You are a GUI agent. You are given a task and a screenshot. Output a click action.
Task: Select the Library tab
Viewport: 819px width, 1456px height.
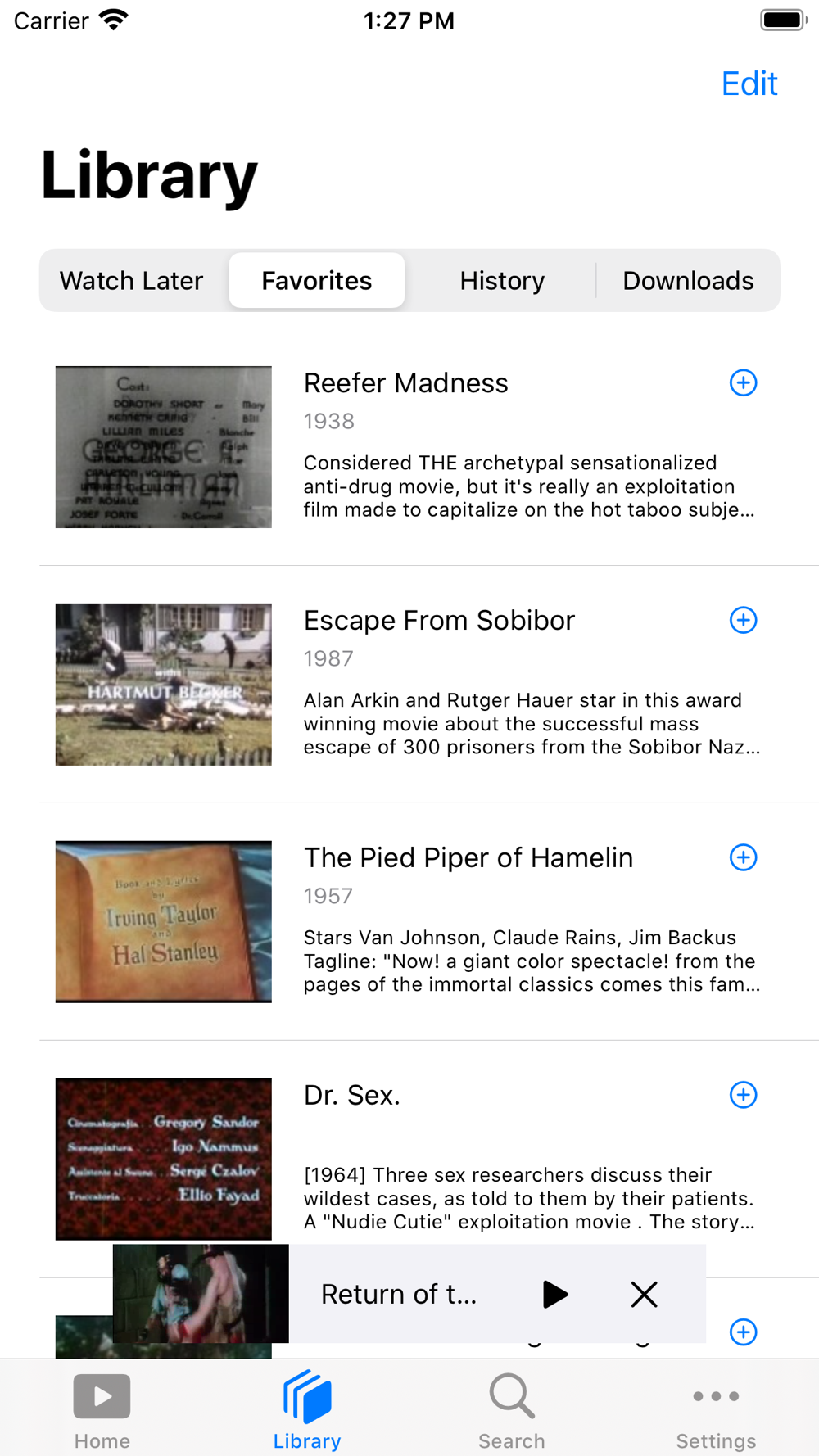(306, 1410)
